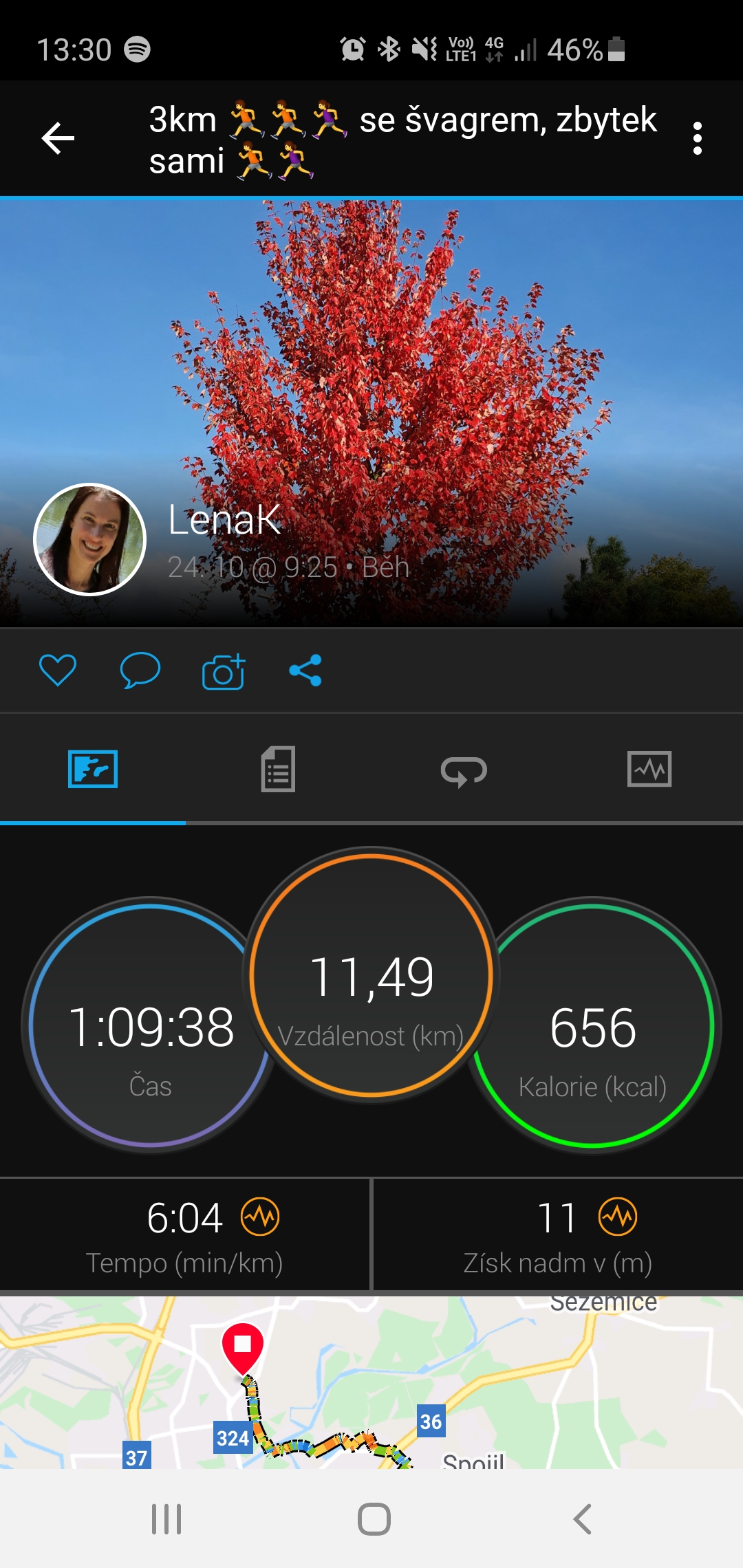
Task: Tap the elevation gain insight icon next to 11
Action: tap(618, 1217)
